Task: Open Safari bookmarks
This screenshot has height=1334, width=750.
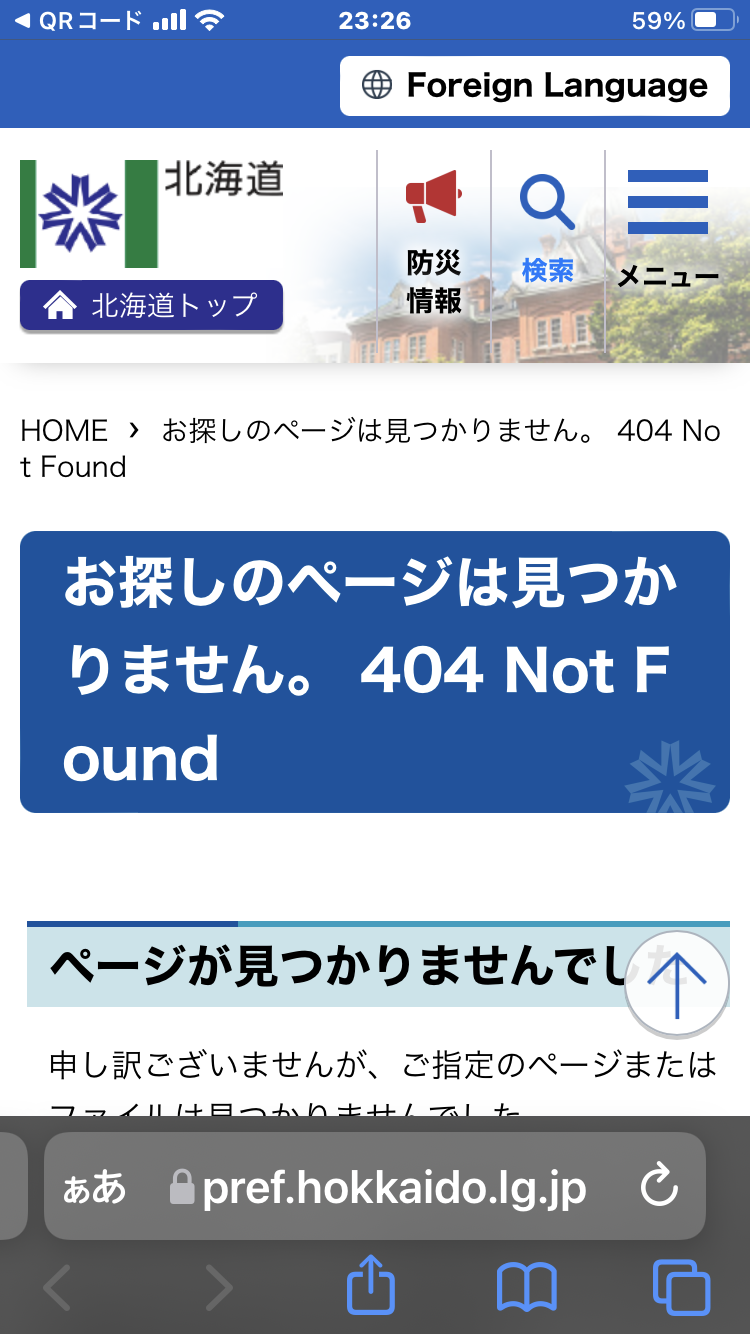Action: click(527, 1288)
